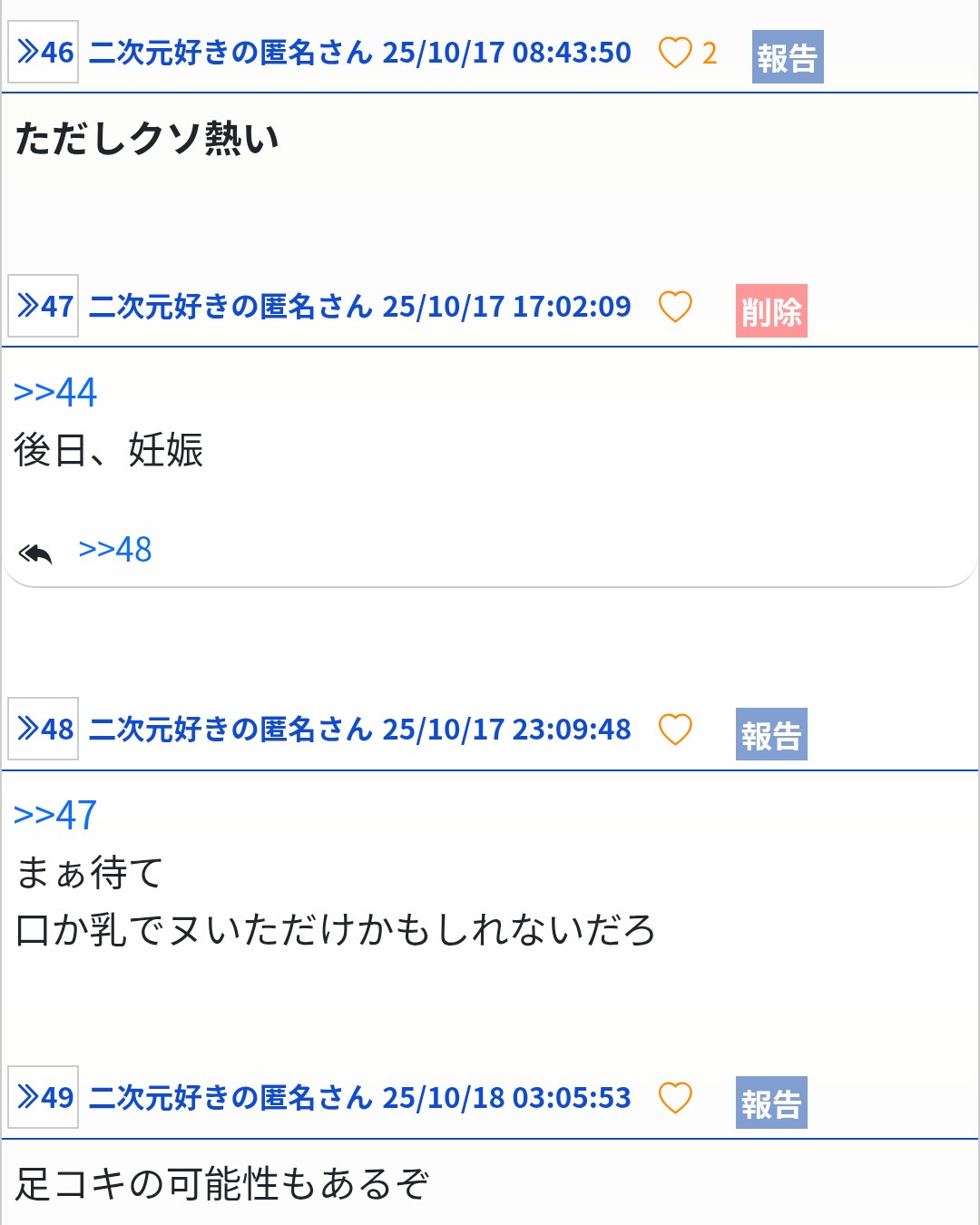Tap the >>48 post number button
Screen dimensions: 980x1225
point(44,730)
